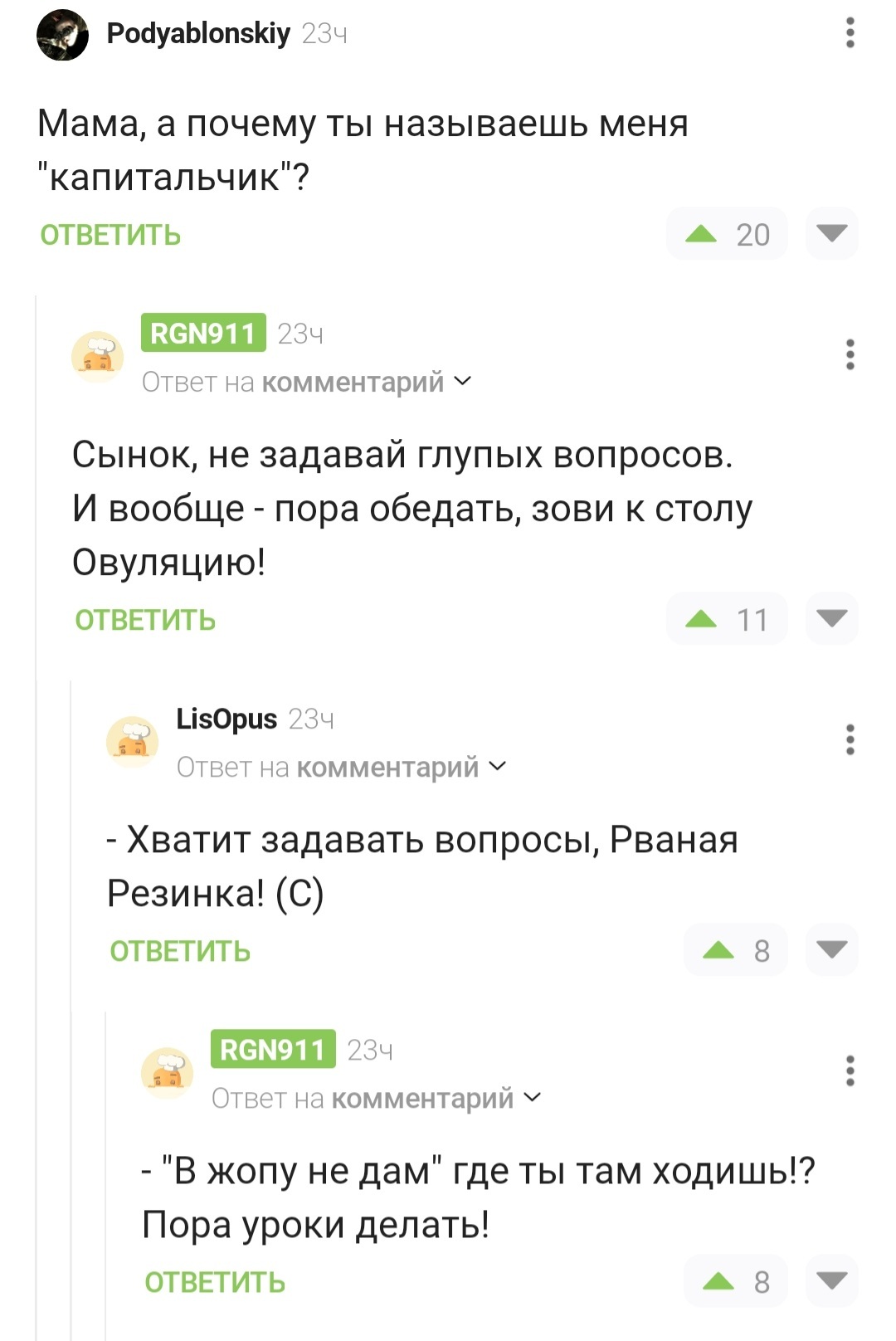The image size is (896, 1341).
Task: Reply to the Пора уроки делать comment
Action: [x=215, y=1282]
